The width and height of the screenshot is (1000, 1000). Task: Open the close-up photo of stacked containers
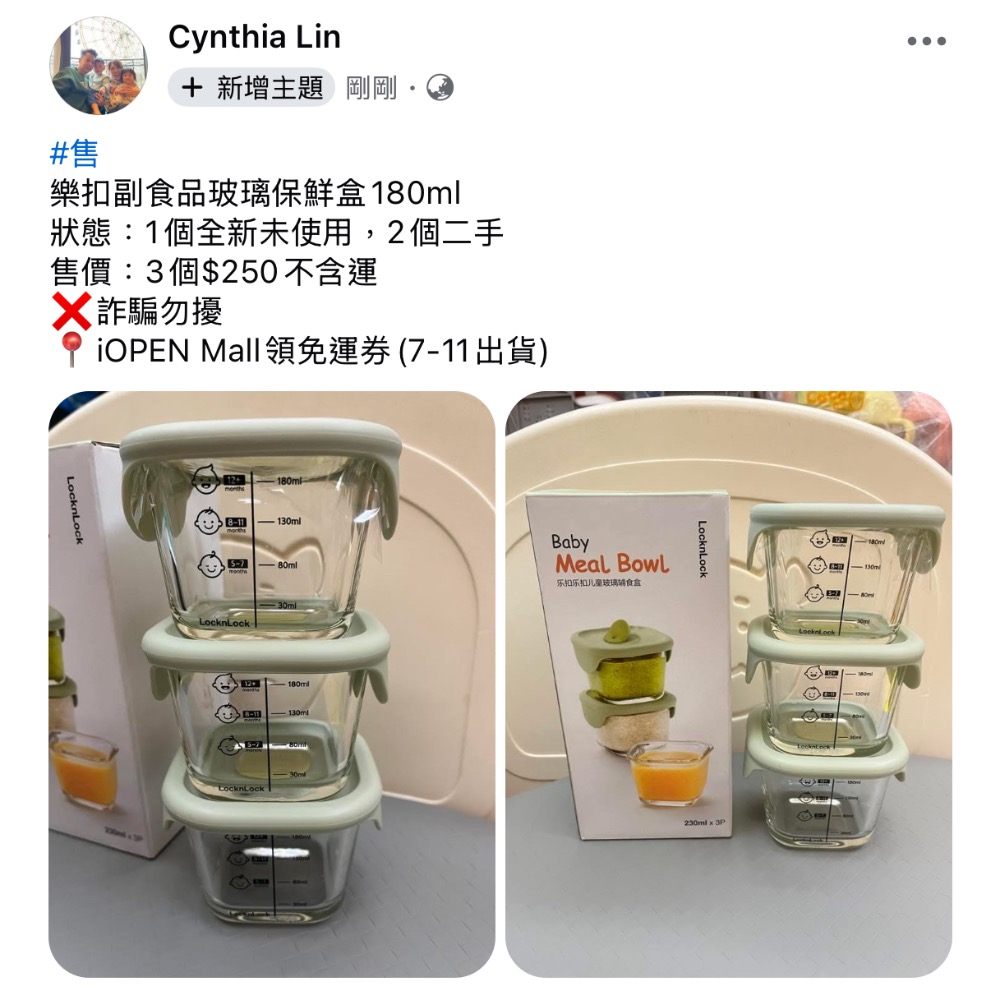point(271,683)
